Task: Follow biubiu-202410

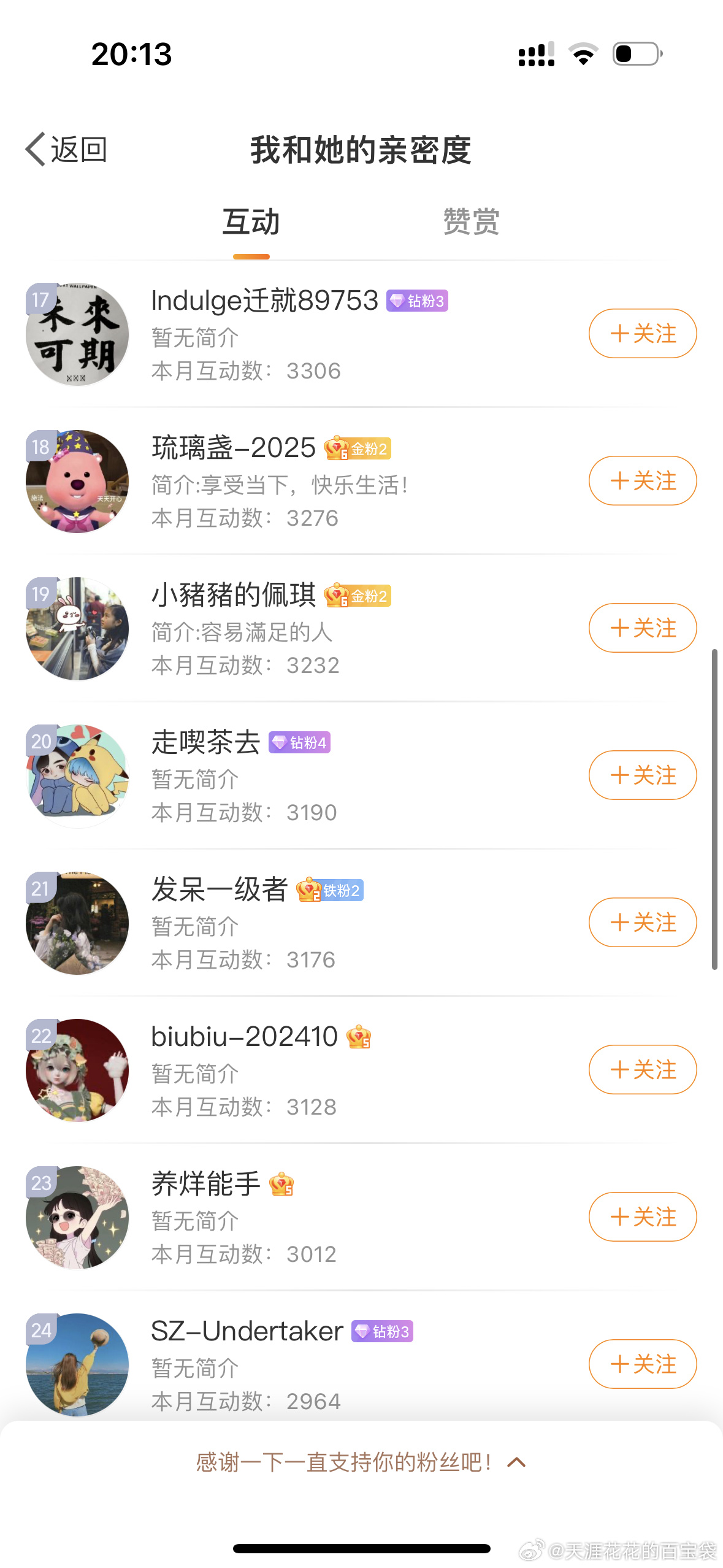Action: coord(642,1070)
